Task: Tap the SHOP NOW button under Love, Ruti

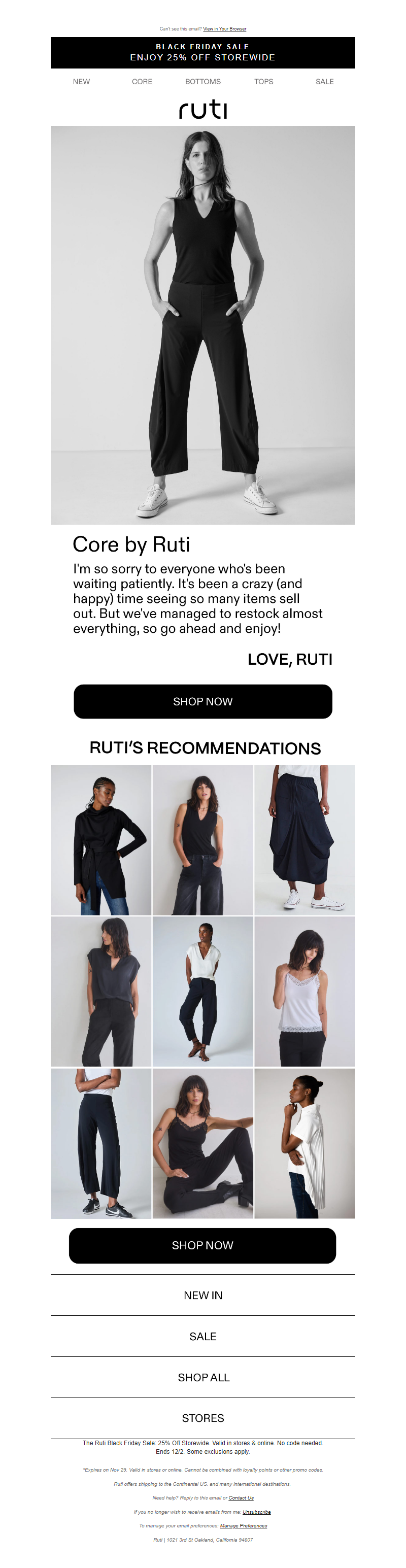Action: (202, 701)
